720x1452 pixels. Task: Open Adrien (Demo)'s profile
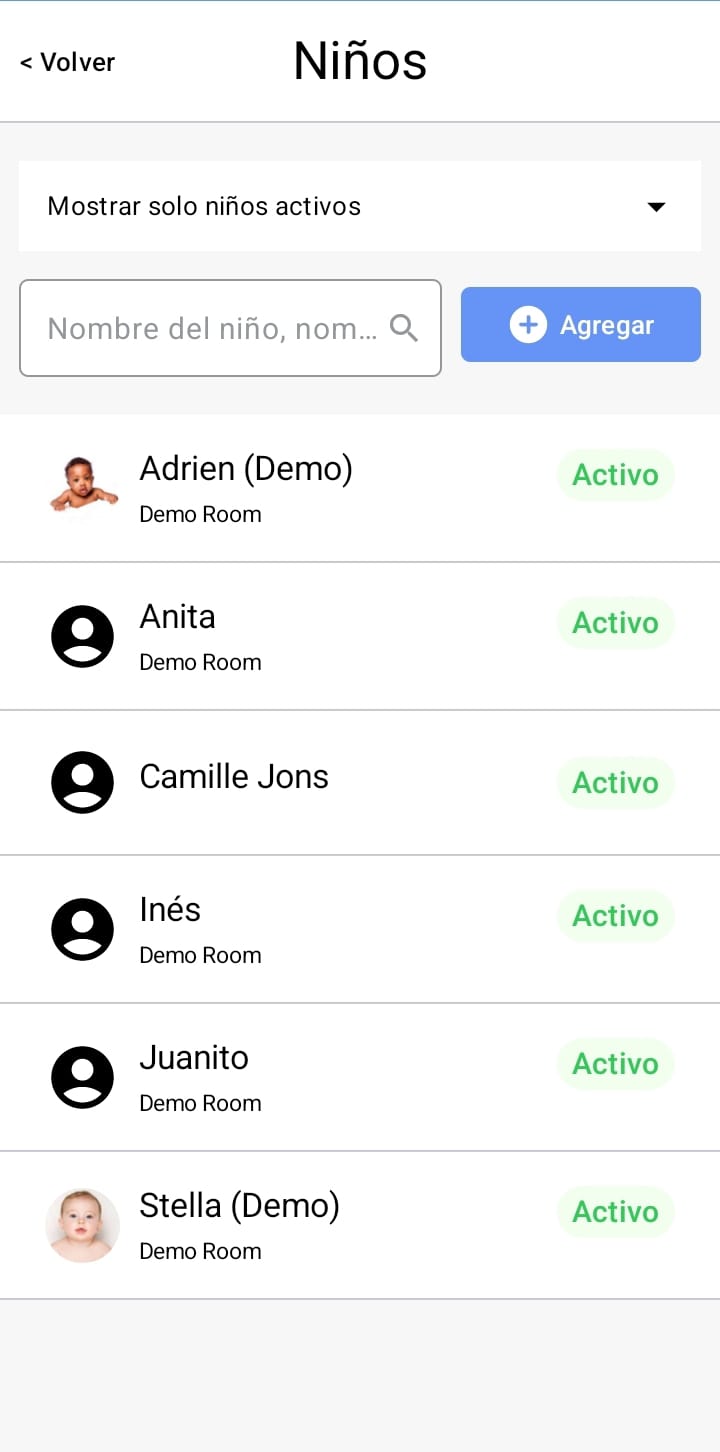tap(246, 488)
